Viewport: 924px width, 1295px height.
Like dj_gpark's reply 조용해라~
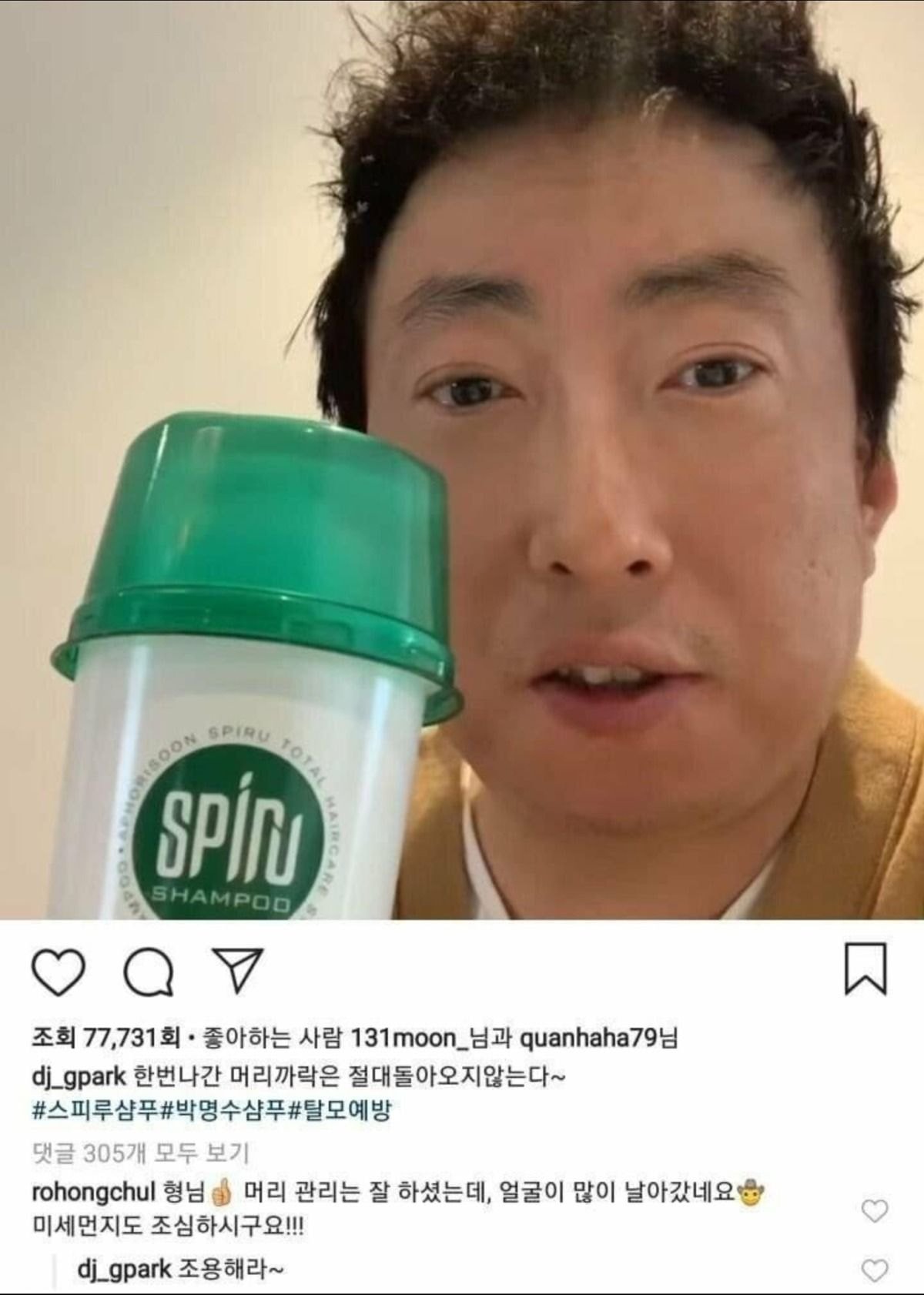(x=874, y=1270)
